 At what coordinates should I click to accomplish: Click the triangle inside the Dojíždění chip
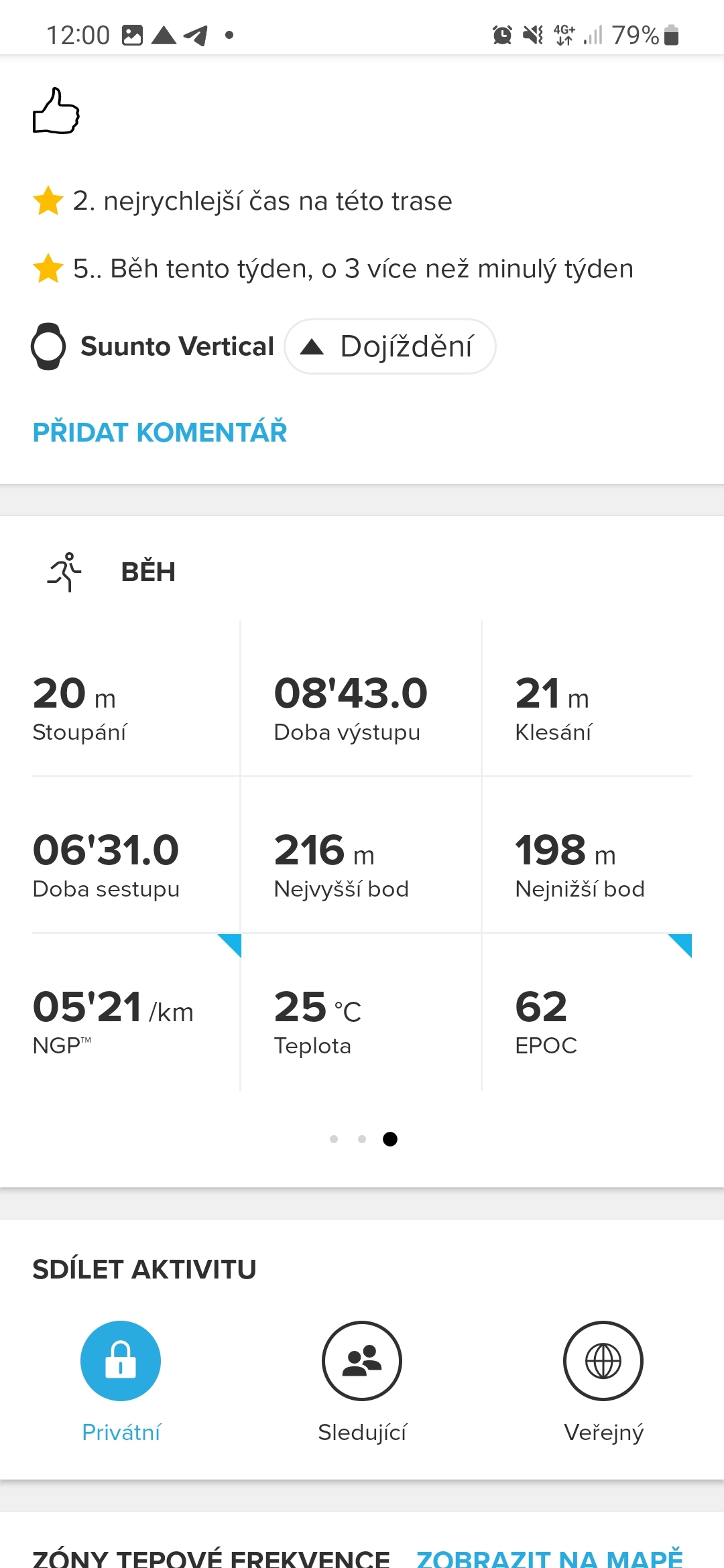click(x=314, y=346)
